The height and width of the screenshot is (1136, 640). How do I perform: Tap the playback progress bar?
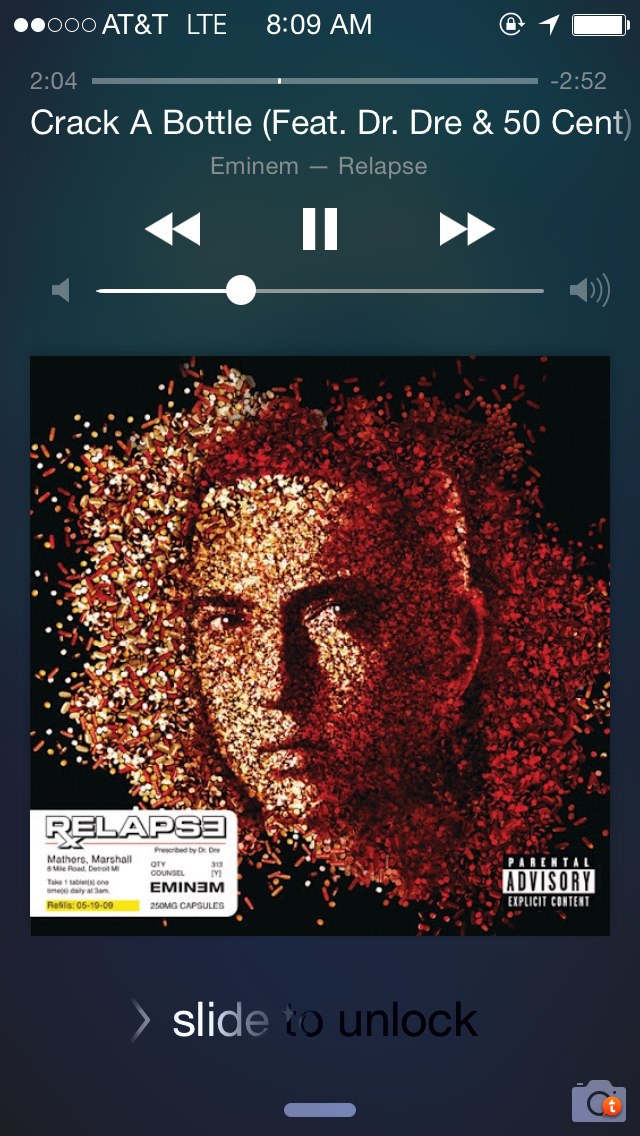[314, 80]
